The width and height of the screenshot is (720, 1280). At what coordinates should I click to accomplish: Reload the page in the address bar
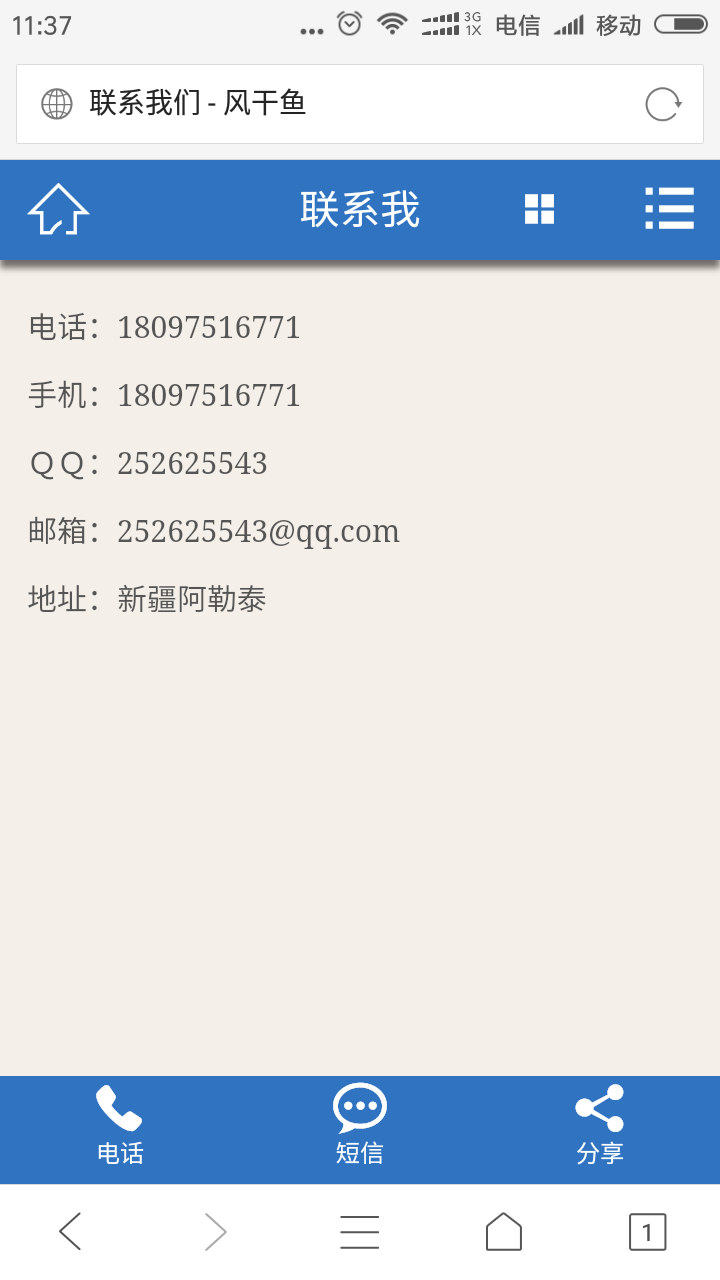point(662,104)
